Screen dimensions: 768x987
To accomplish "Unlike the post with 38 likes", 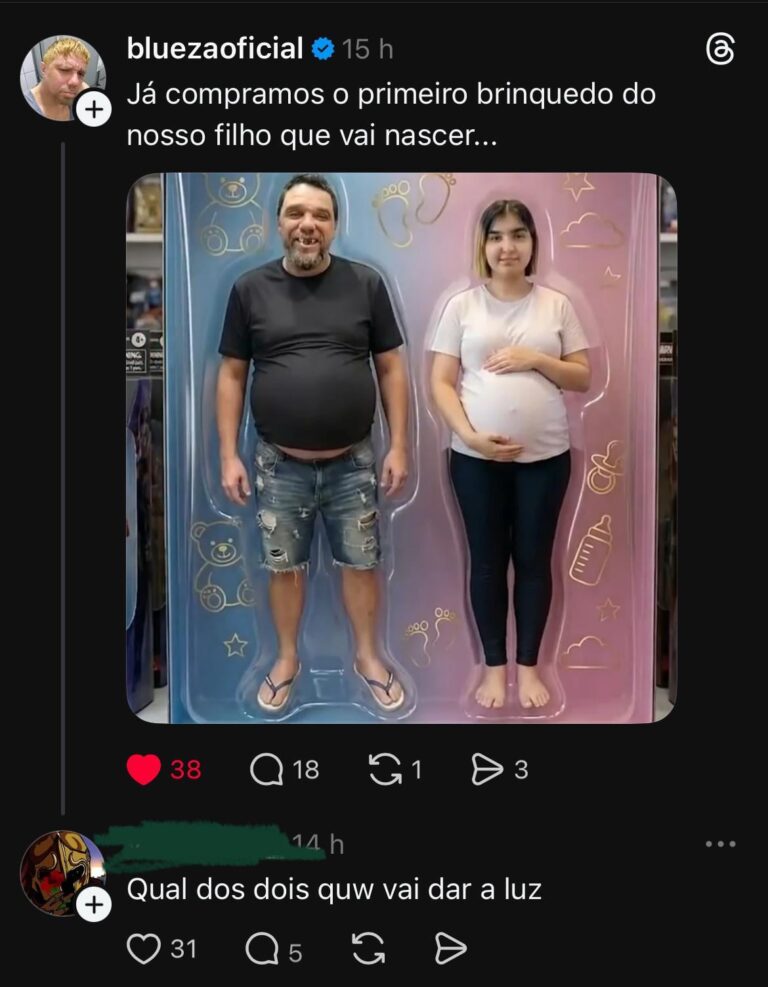I will pos(144,768).
